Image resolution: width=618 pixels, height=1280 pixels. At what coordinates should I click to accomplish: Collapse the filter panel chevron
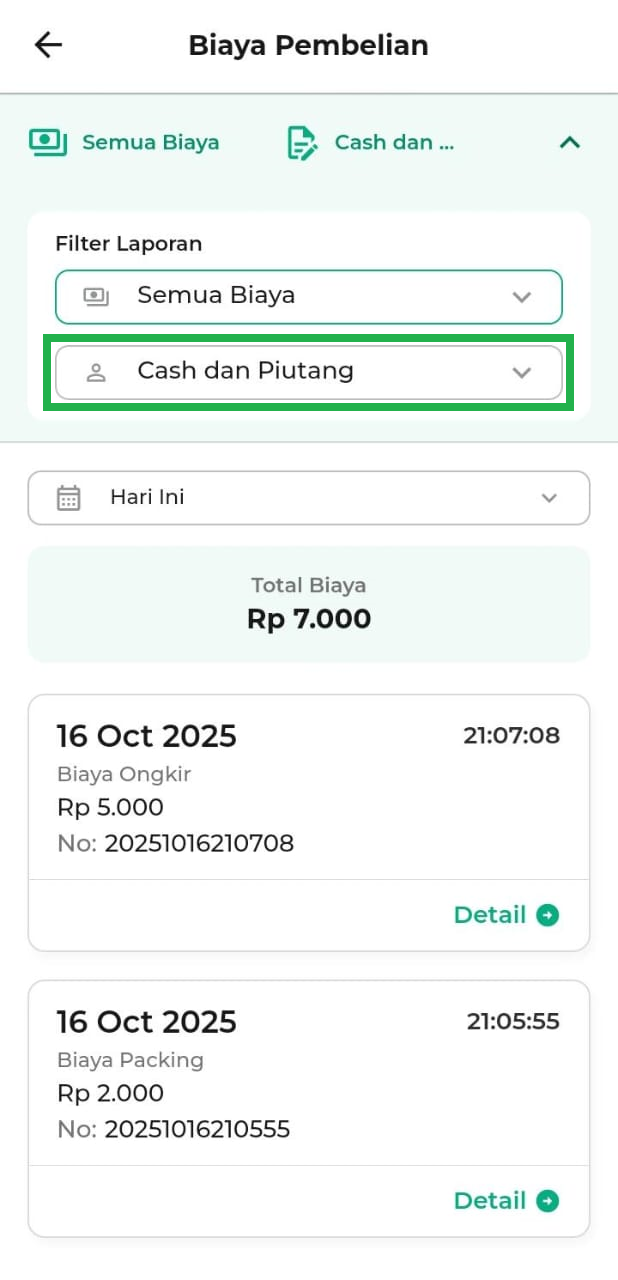click(x=569, y=142)
